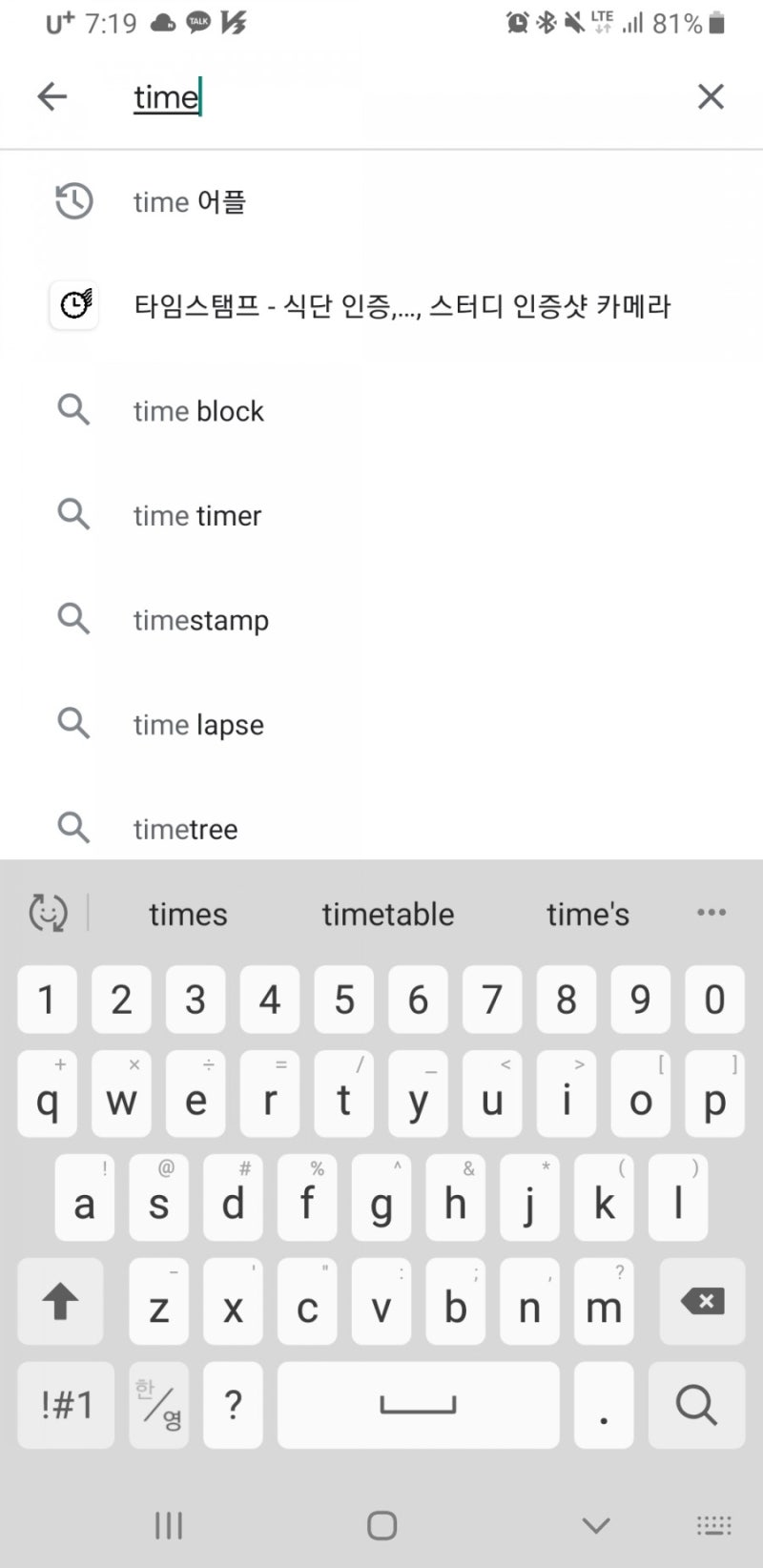This screenshot has width=763, height=1568.
Task: Delete a character with backspace key
Action: 702,1301
